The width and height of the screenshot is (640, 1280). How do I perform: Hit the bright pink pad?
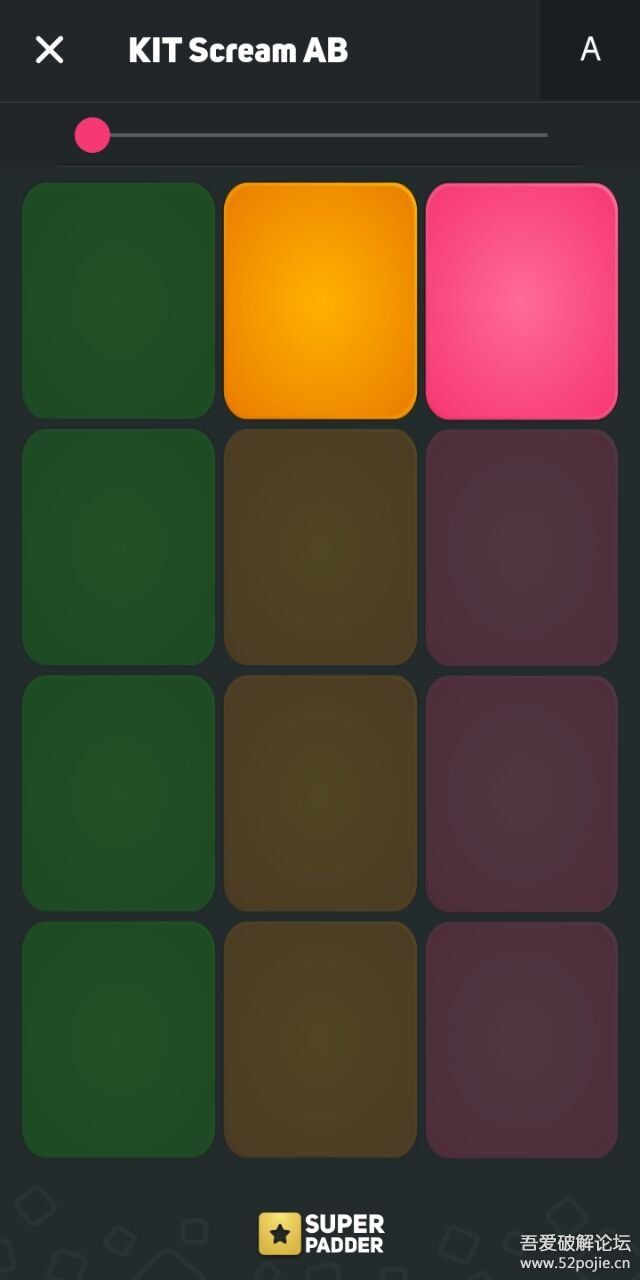(x=521, y=301)
